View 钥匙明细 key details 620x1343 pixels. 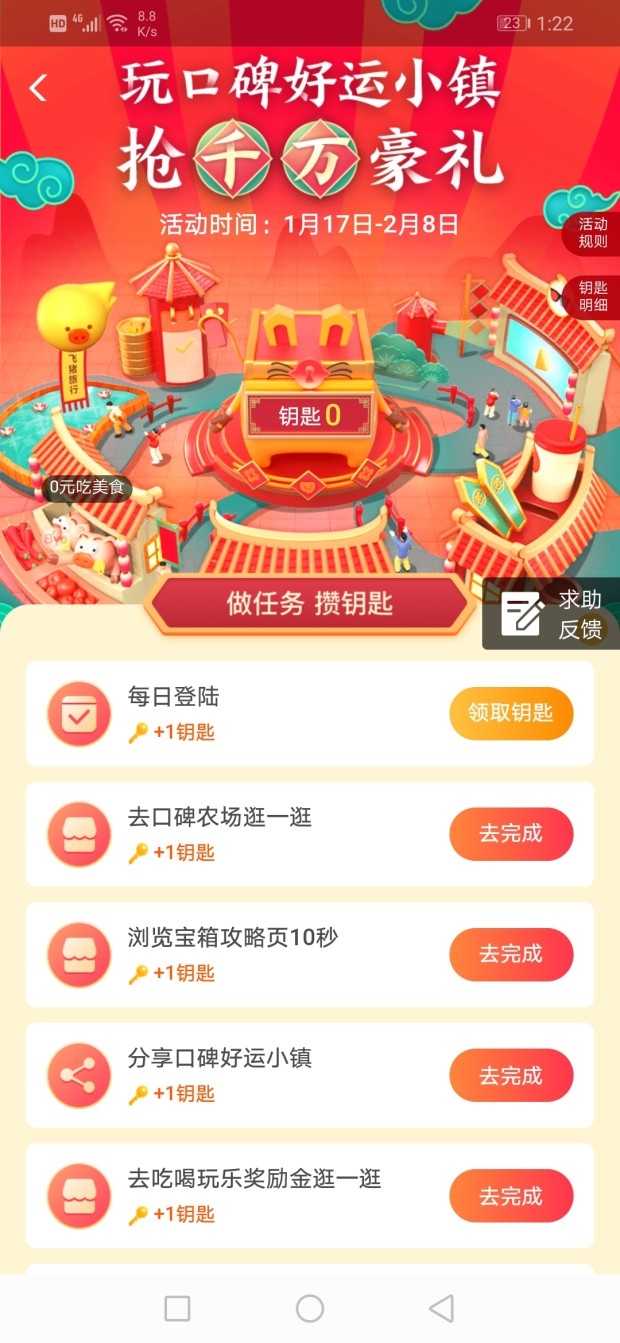point(593,296)
